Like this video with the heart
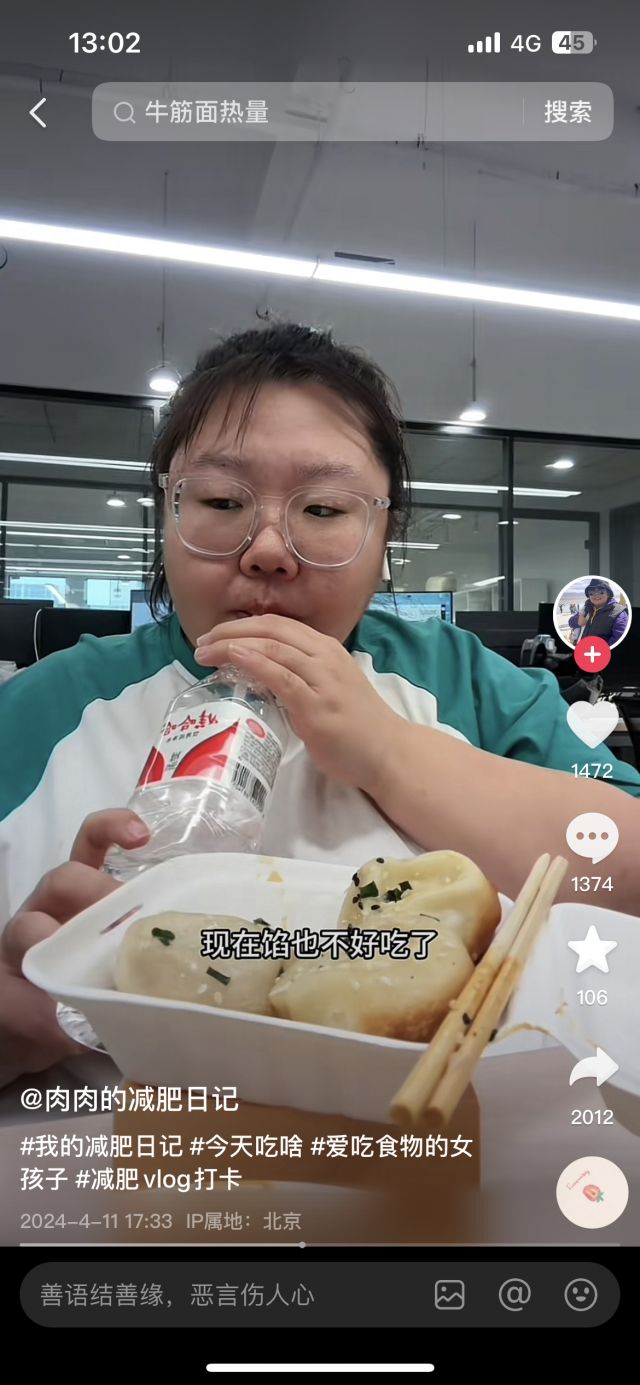Viewport: 640px width, 1385px height. coord(592,725)
